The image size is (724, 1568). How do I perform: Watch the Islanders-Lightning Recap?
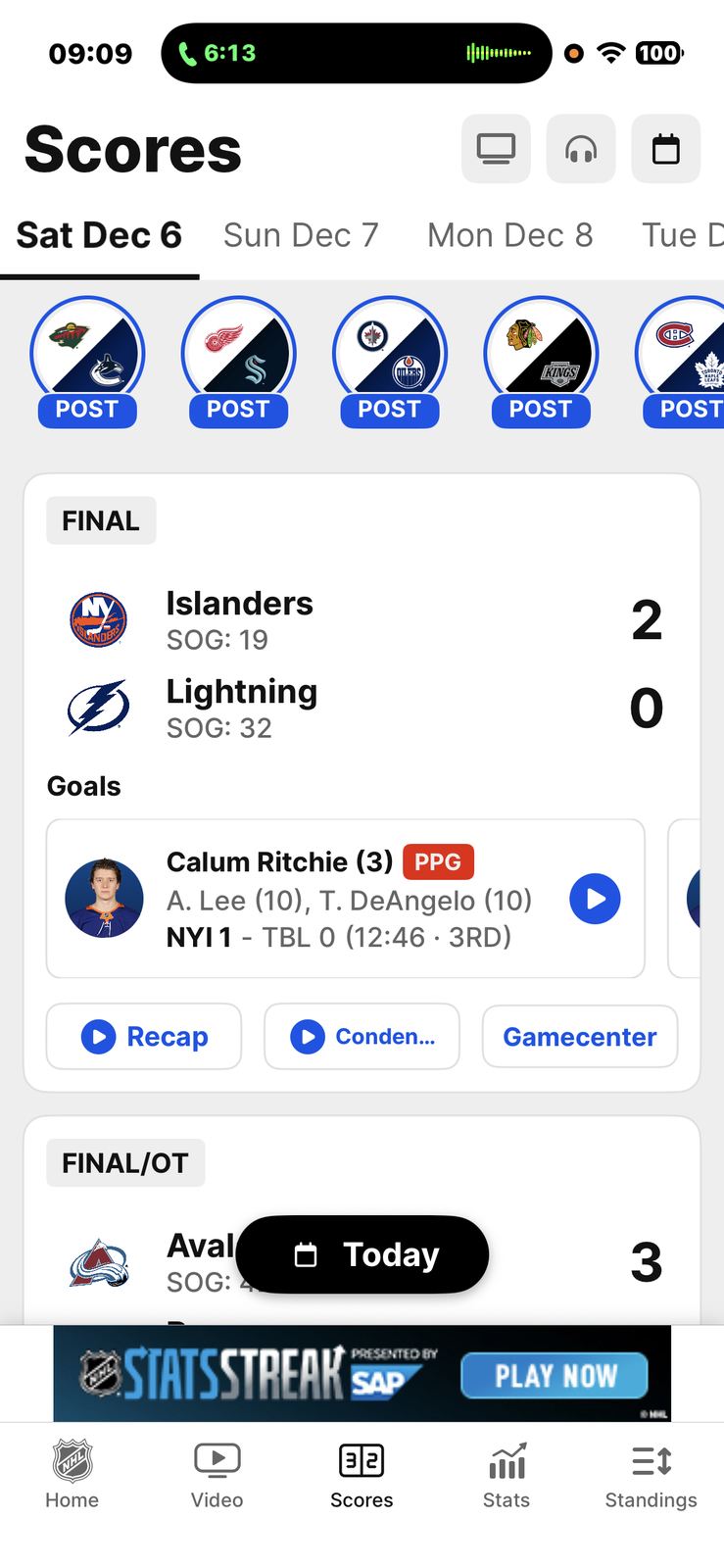144,1036
